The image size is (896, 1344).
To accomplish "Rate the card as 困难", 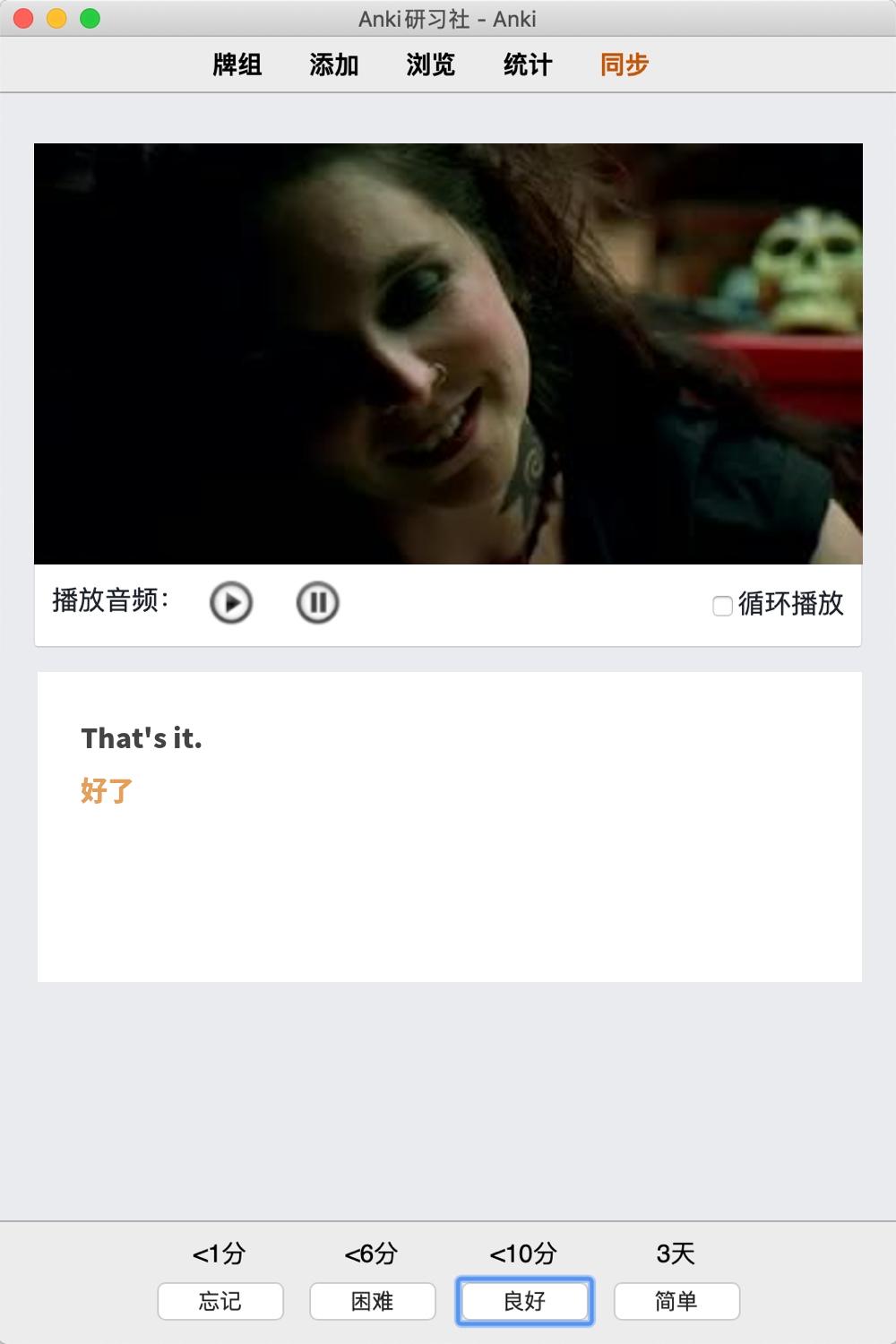I will coord(373,1301).
